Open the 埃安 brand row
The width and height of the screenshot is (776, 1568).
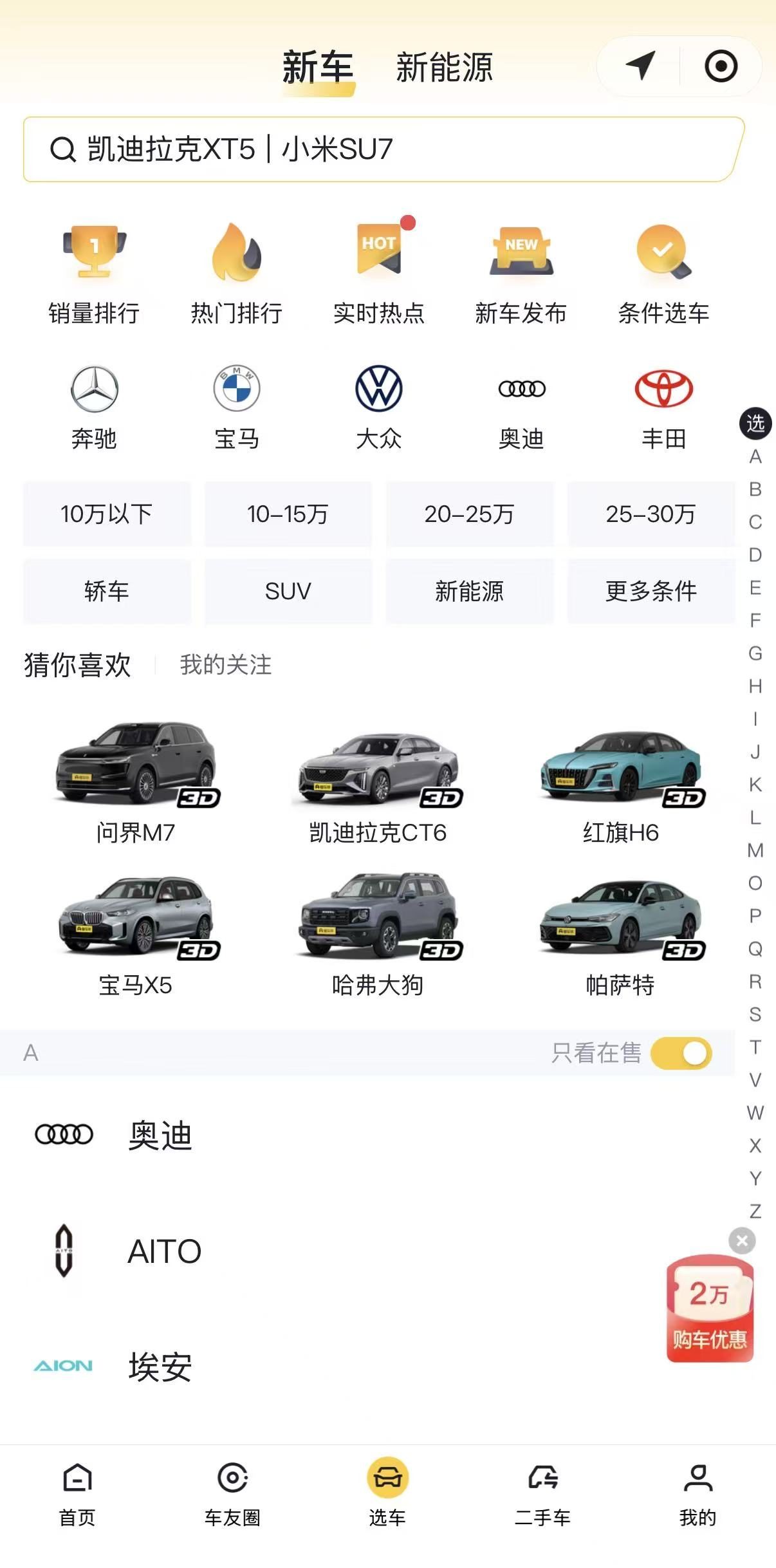click(160, 1366)
